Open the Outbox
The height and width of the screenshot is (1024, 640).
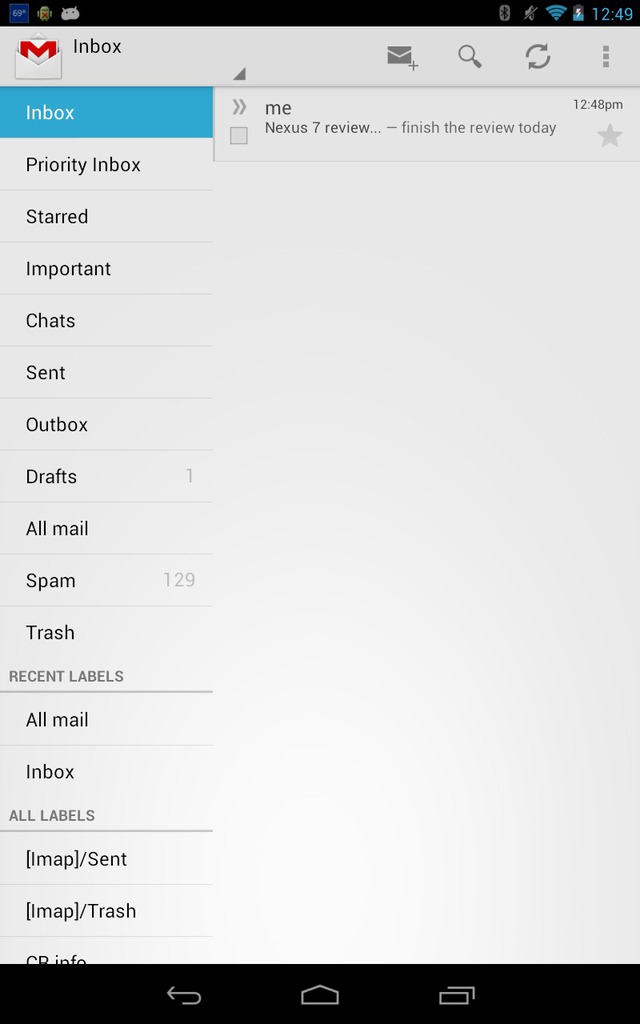click(x=106, y=424)
